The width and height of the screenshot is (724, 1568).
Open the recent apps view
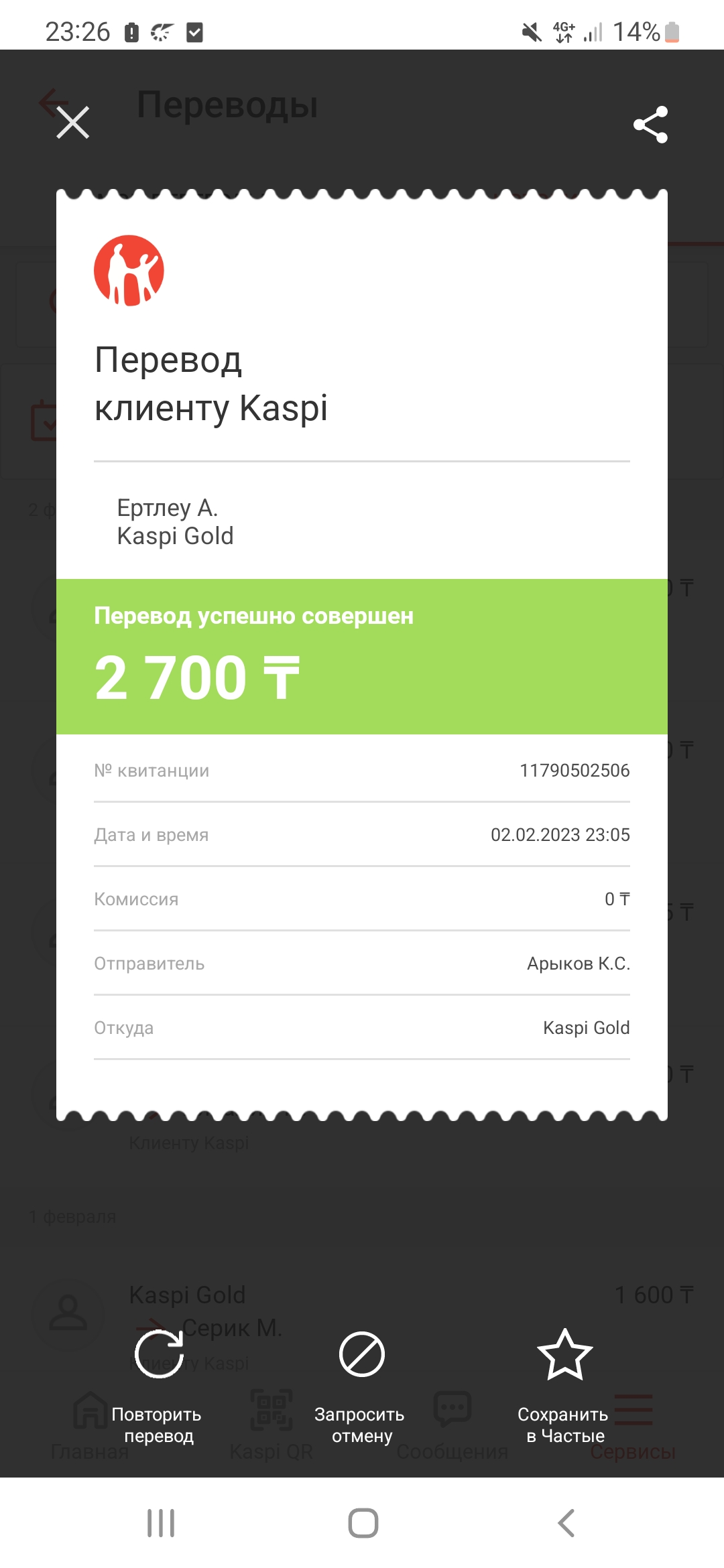[x=161, y=1523]
